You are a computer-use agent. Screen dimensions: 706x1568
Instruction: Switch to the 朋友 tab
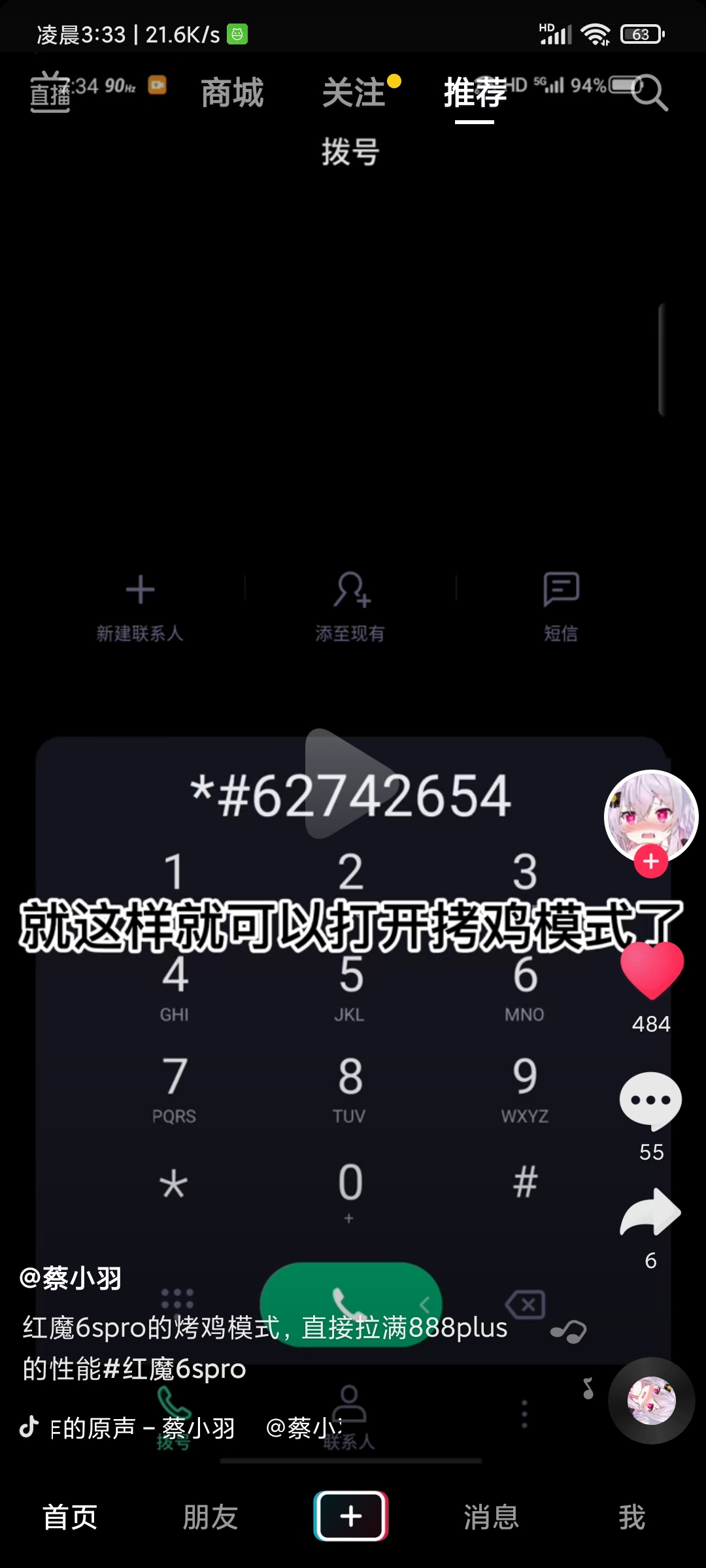tap(210, 1516)
